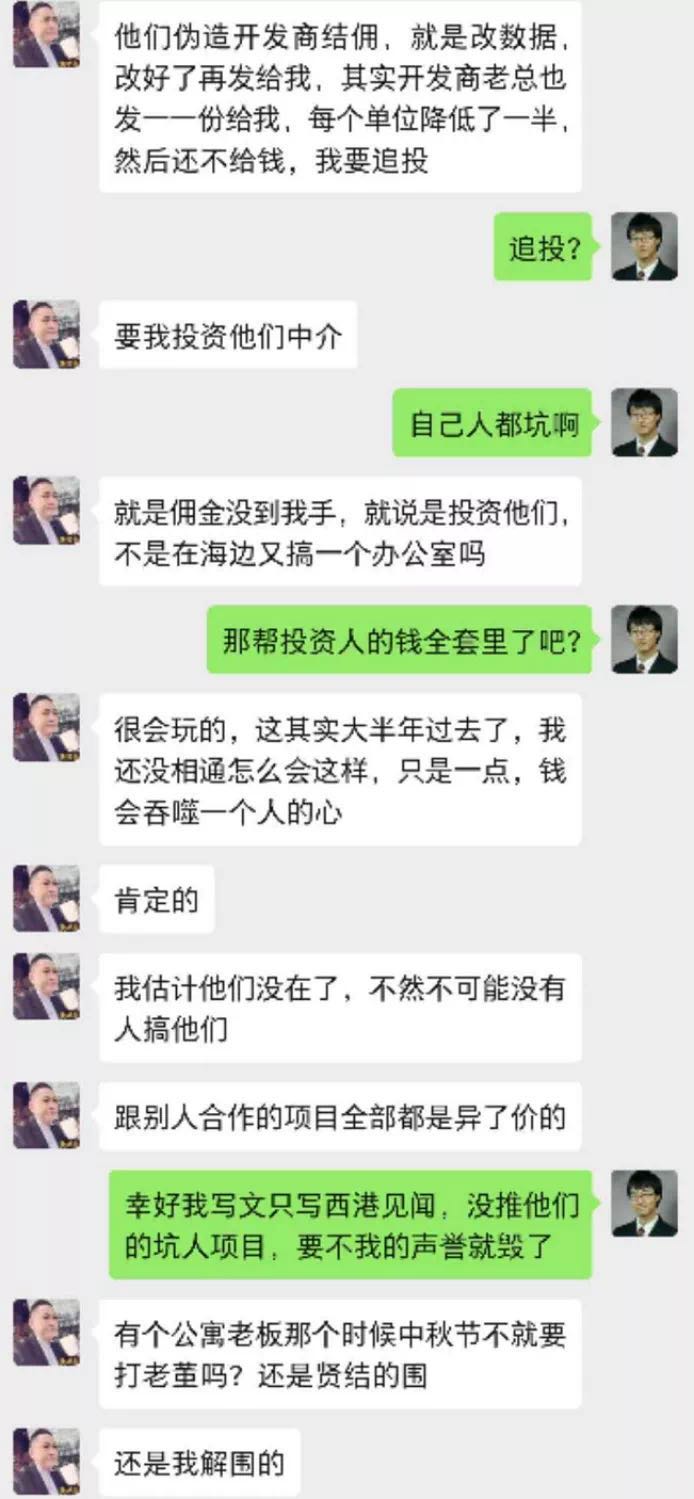Open contact avatar beside '还是我解围的' message
This screenshot has width=694, height=1499.
pyautogui.click(x=46, y=1462)
